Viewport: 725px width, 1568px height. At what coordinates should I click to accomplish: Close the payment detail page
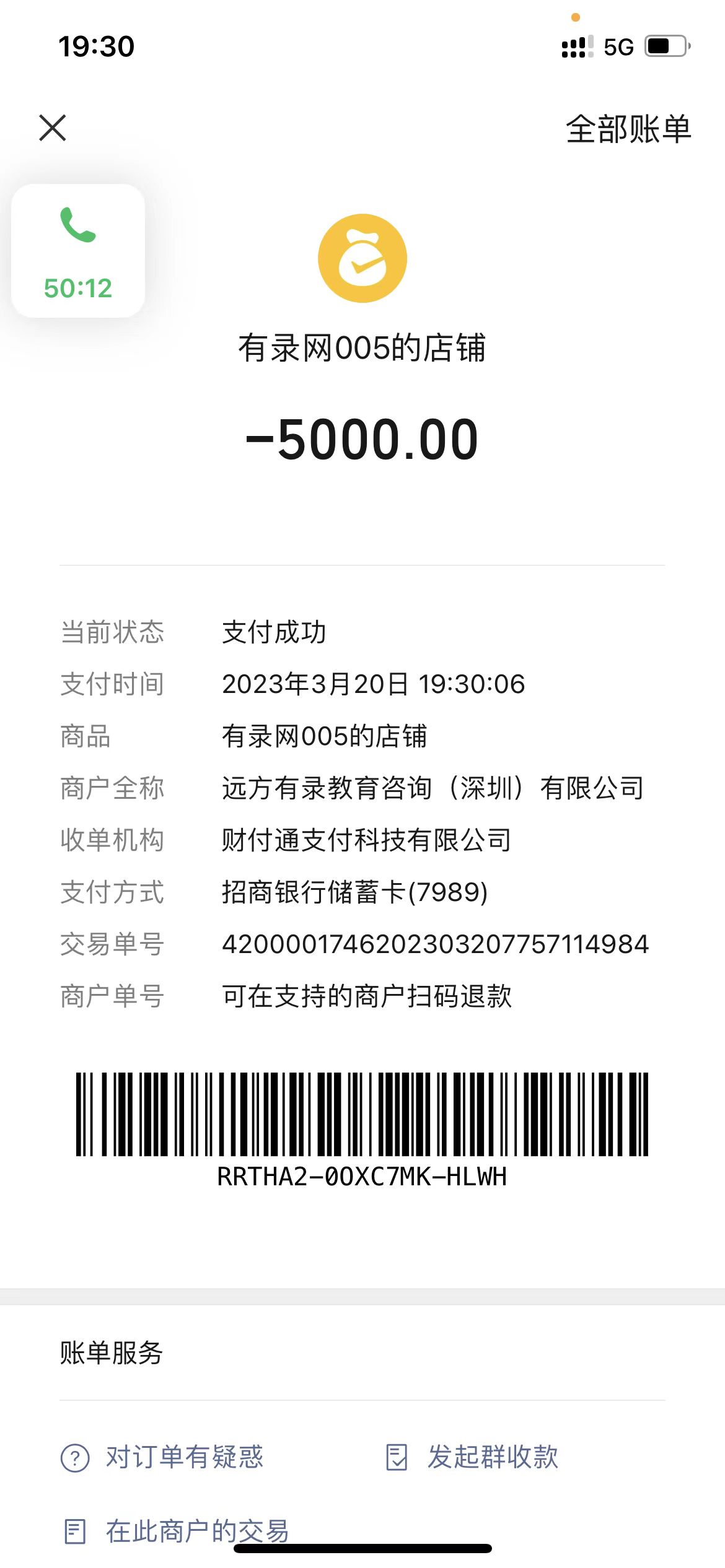[x=53, y=128]
